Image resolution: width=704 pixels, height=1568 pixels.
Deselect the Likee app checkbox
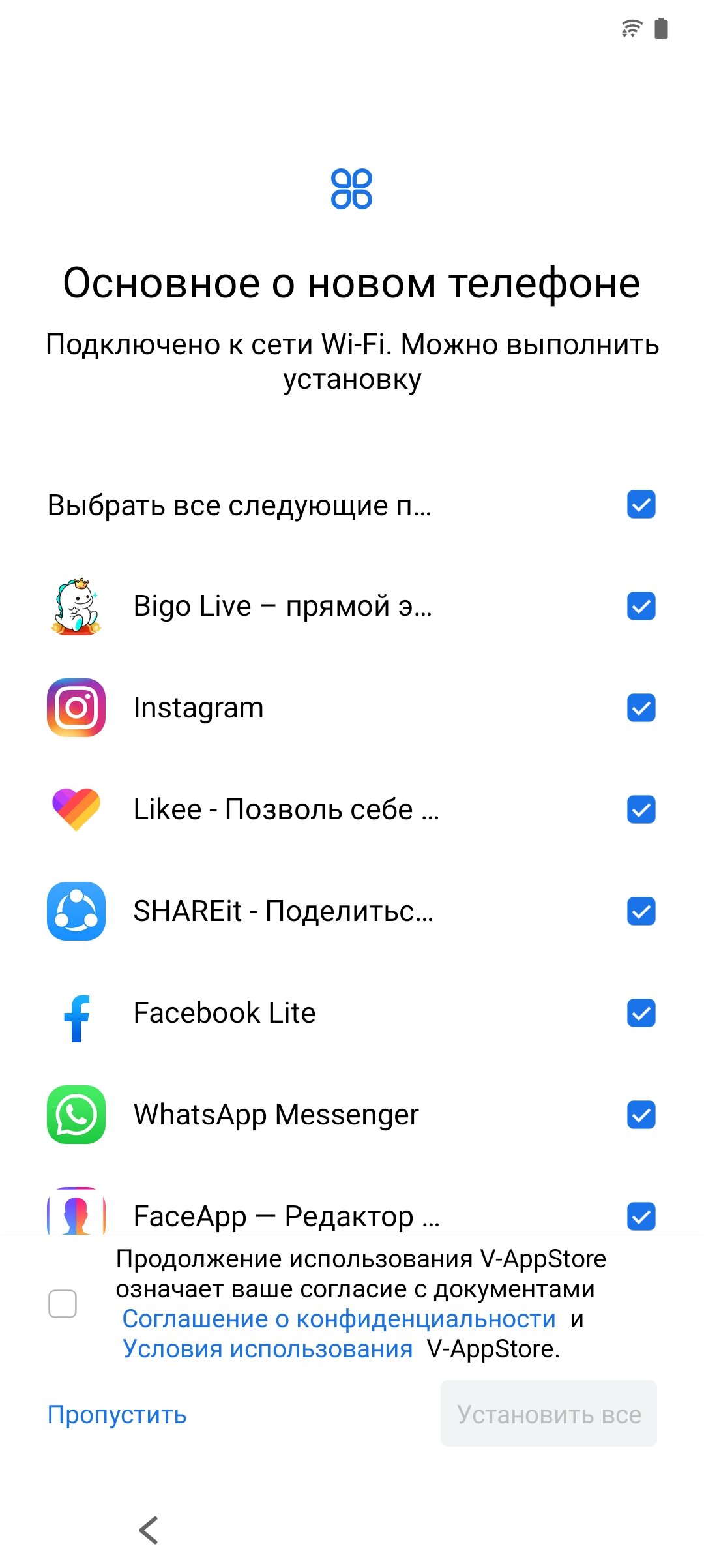point(641,810)
